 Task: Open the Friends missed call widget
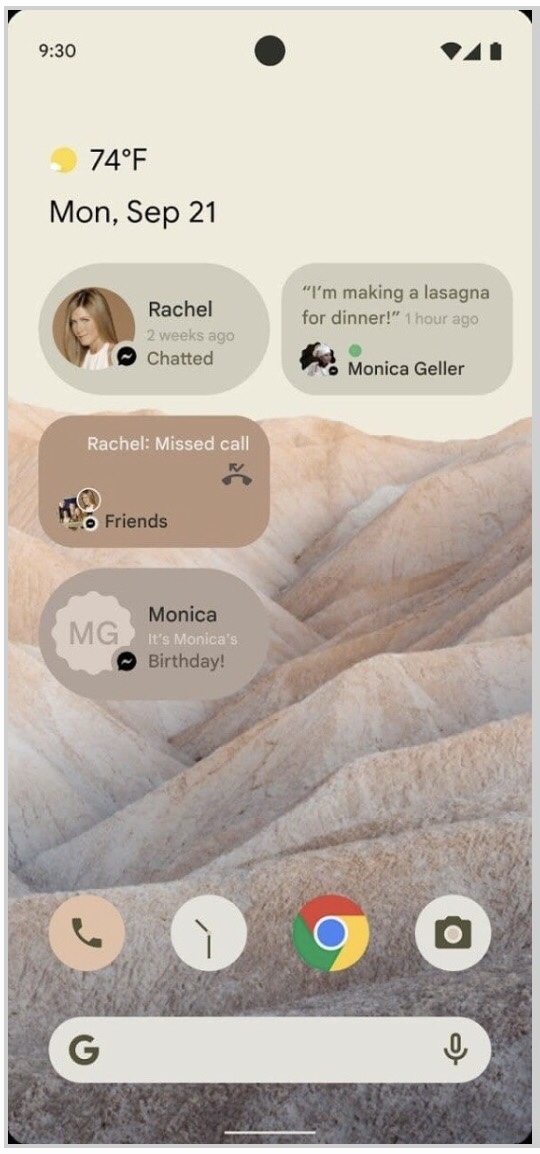[154, 481]
